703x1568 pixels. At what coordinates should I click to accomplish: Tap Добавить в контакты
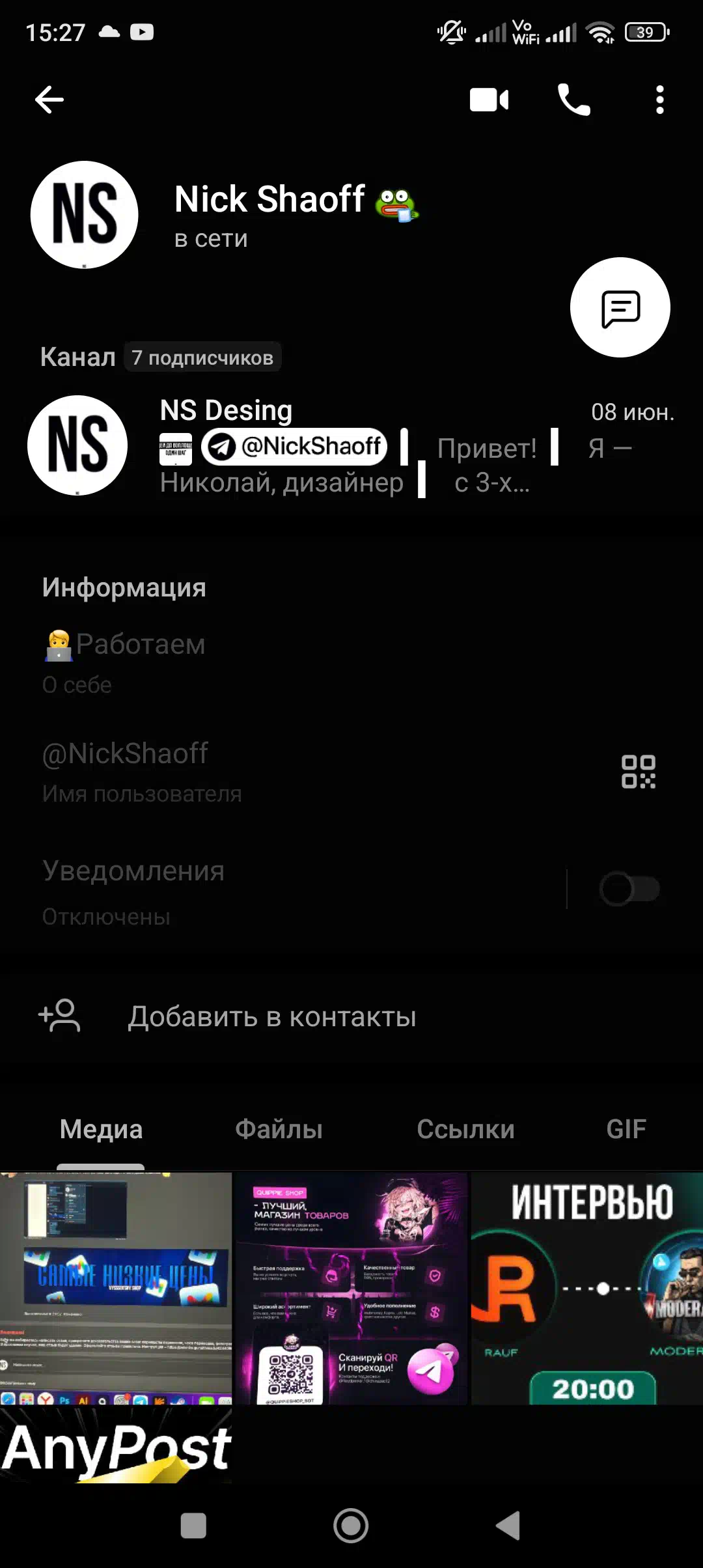[272, 1017]
